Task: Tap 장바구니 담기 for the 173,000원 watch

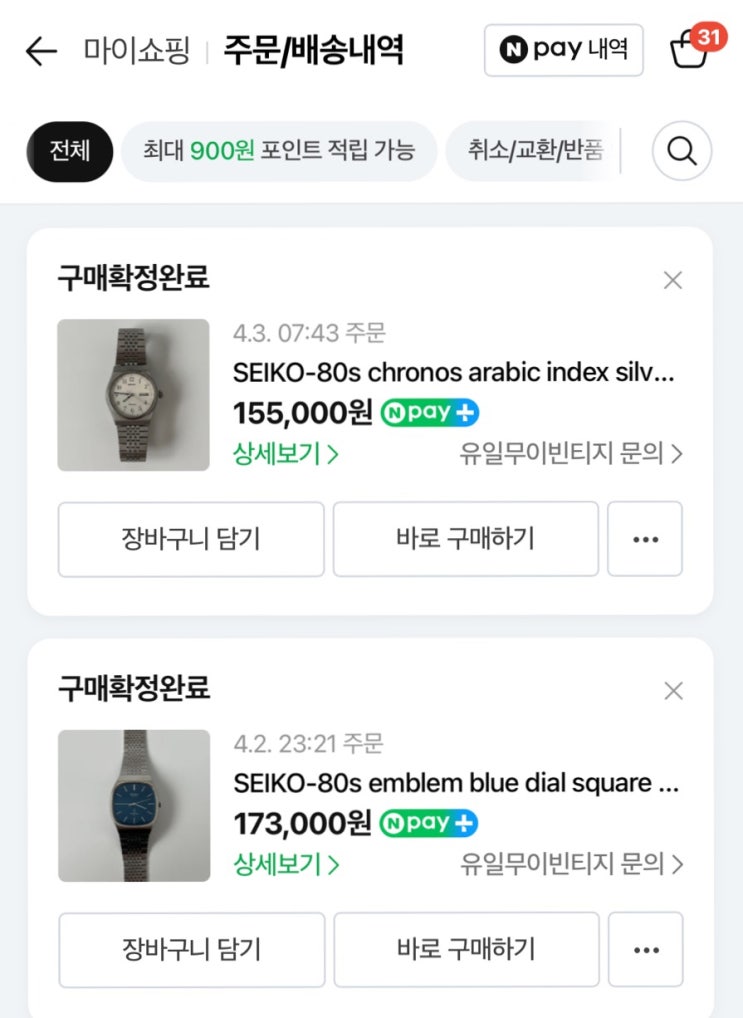Action: tap(191, 949)
